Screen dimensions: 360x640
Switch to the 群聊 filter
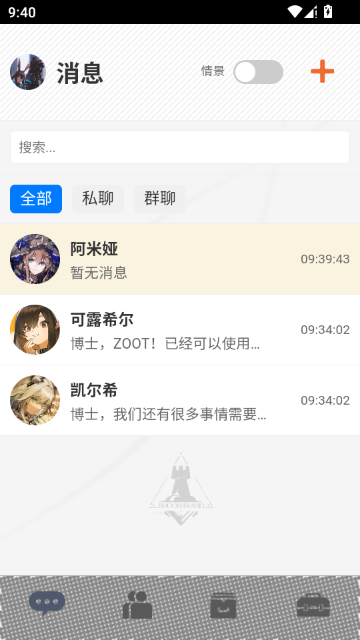click(160, 199)
